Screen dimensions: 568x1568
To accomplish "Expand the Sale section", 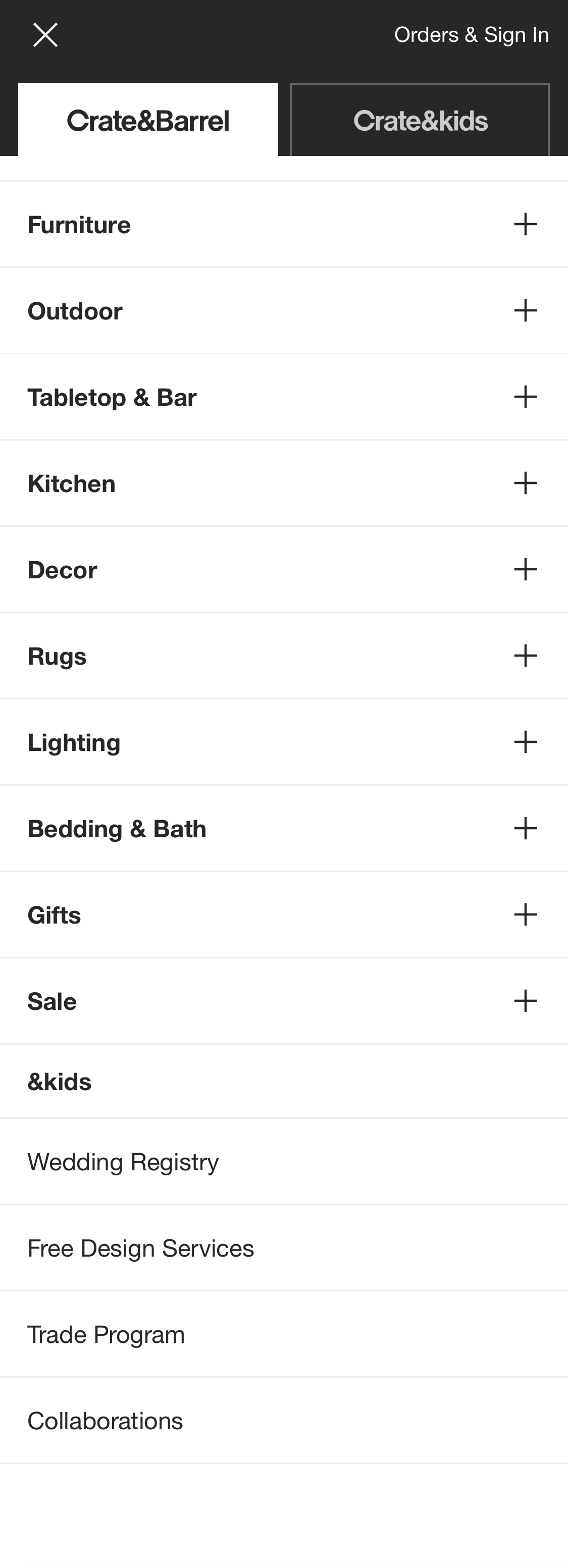I will click(526, 1000).
